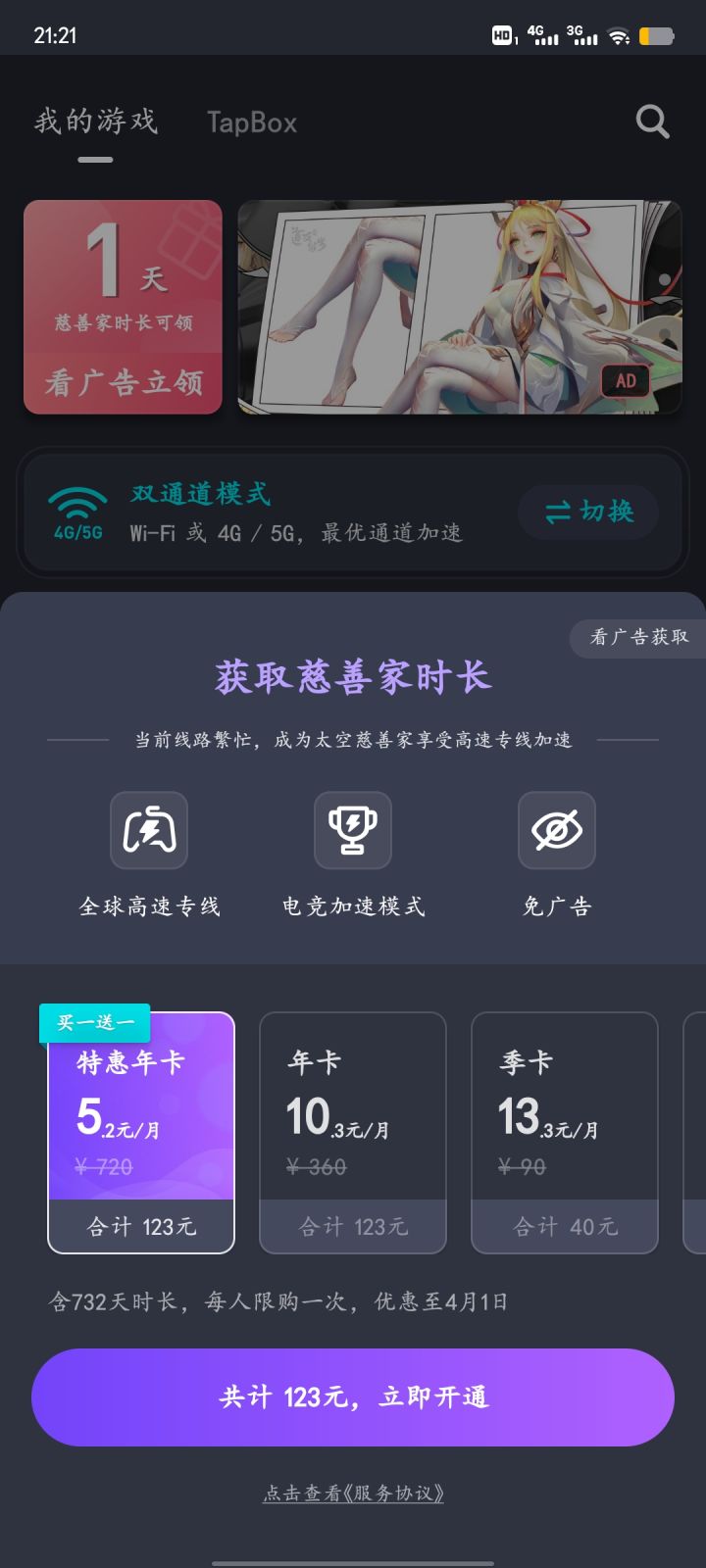Select the 特惠年卡 pricing plan
The height and width of the screenshot is (1568, 706).
point(140,1132)
